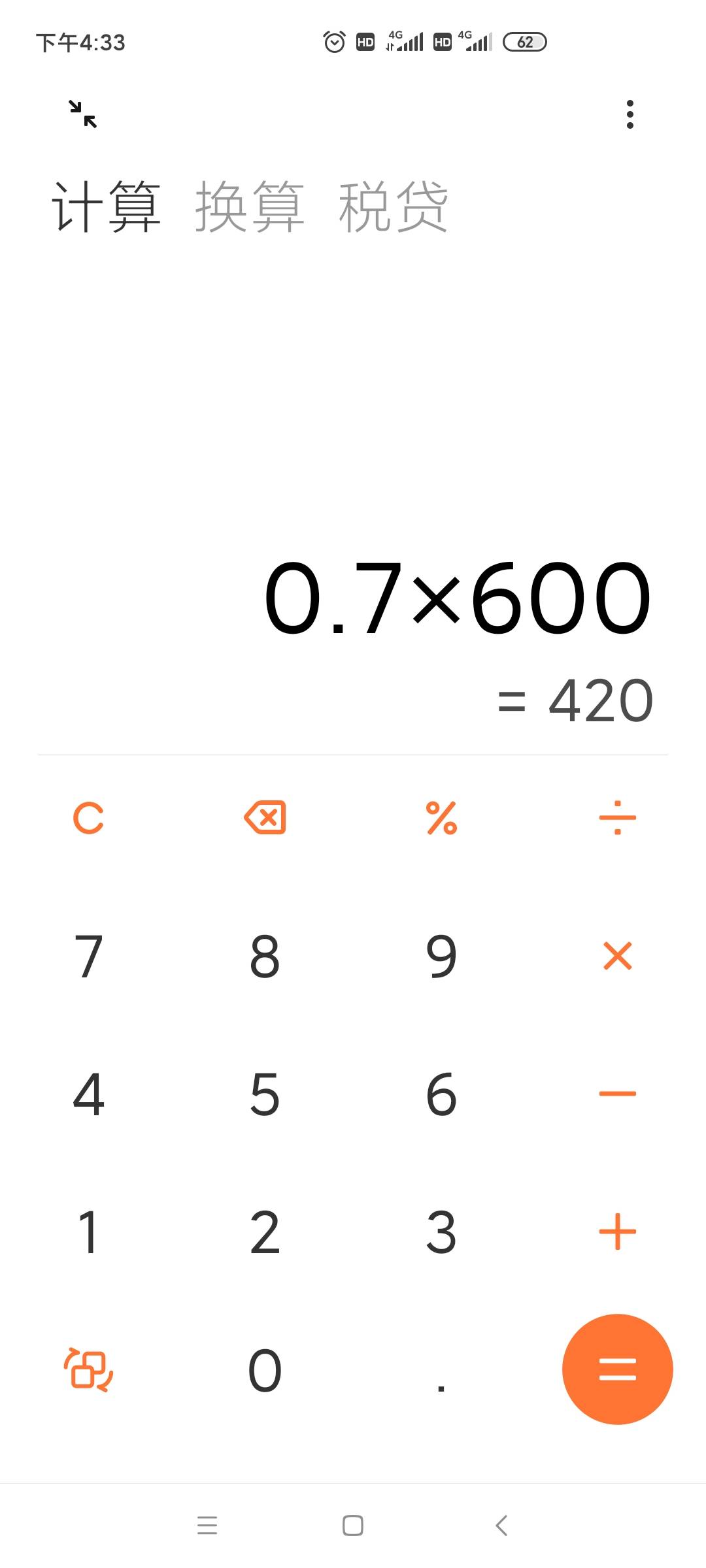Go back using system navigation arrow
Viewport: 706px width, 1568px height.
[x=501, y=1526]
